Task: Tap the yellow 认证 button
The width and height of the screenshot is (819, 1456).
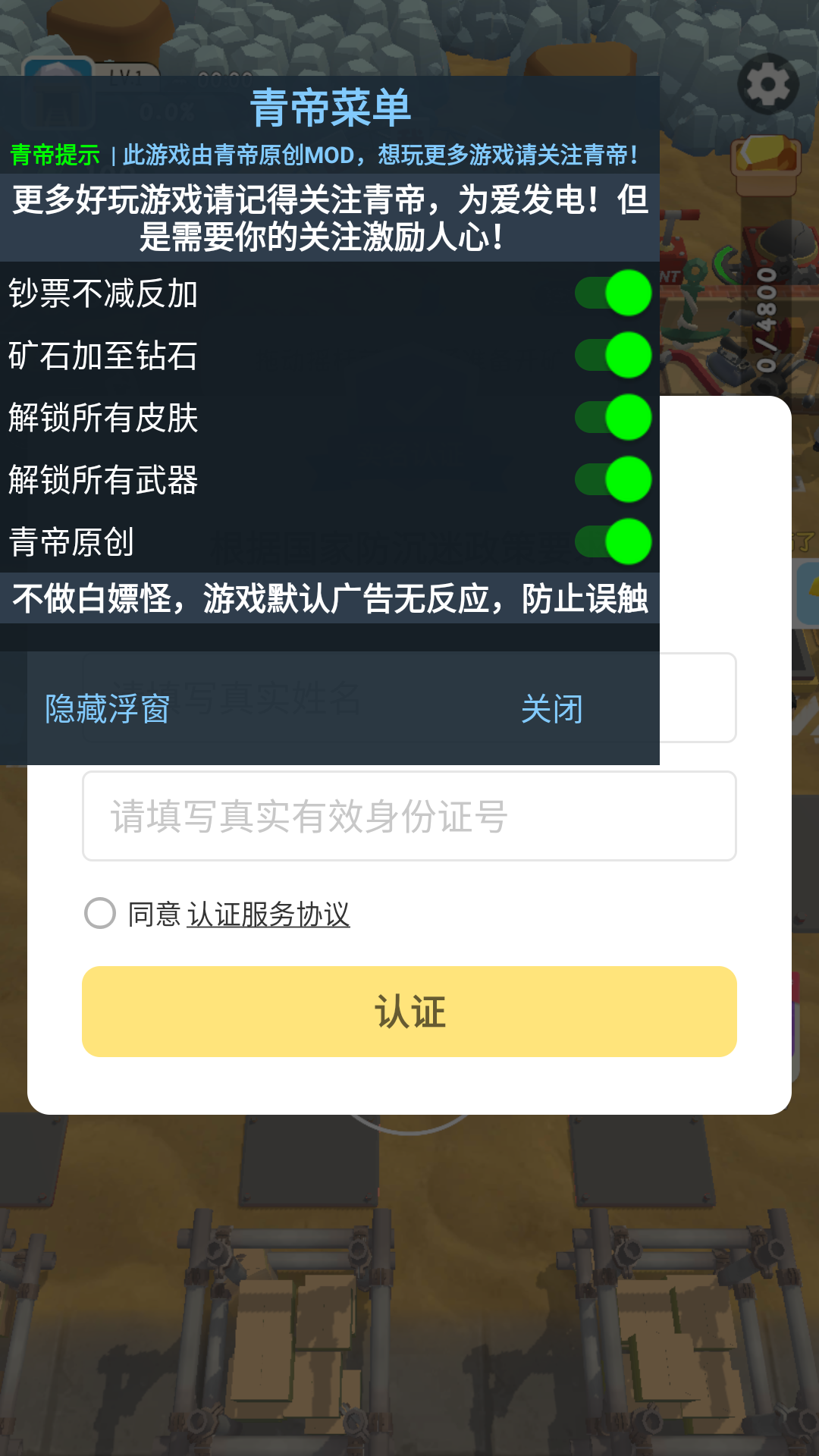Action: (409, 1012)
